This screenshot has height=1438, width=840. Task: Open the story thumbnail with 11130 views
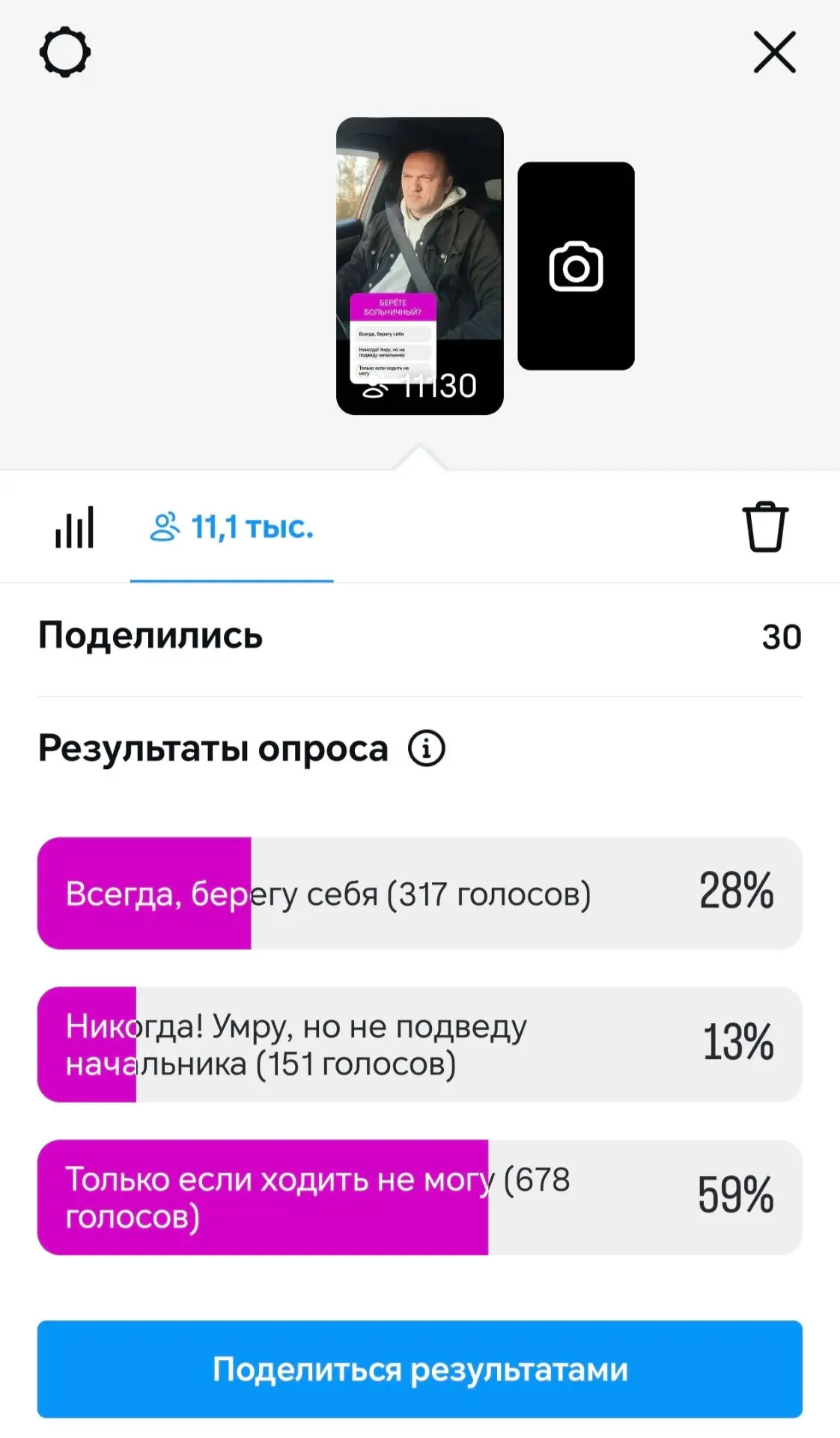click(x=419, y=266)
